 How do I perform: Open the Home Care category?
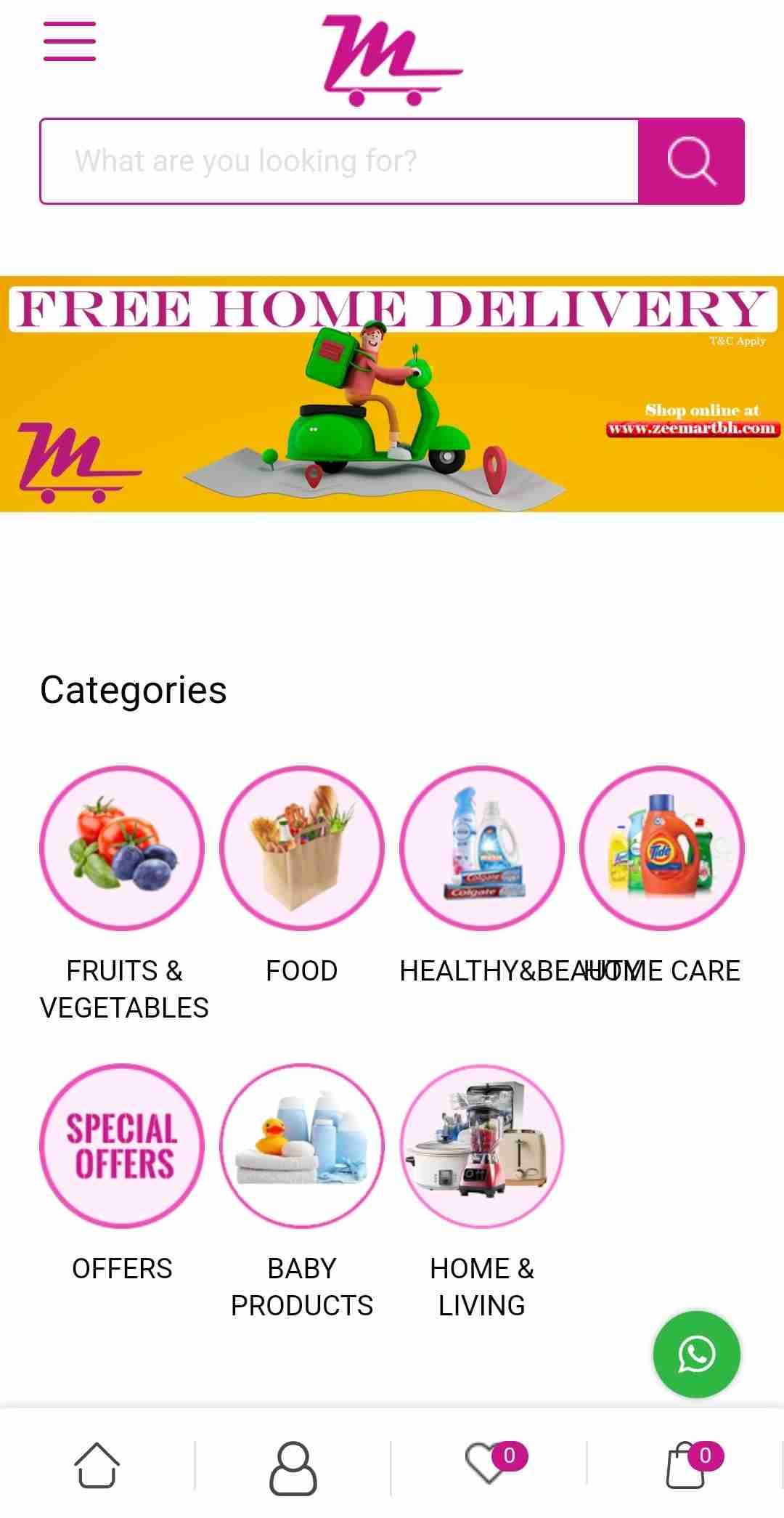tap(662, 848)
